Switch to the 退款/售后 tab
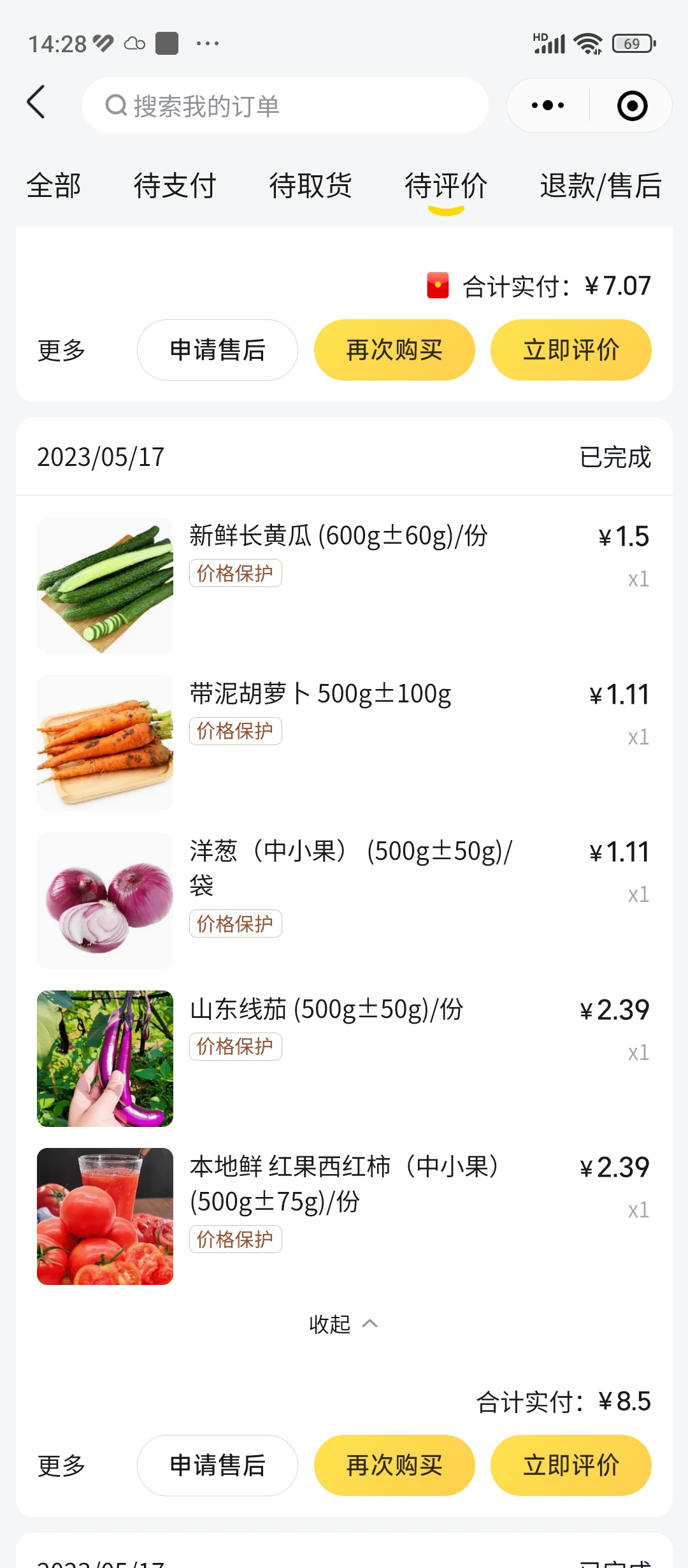 point(600,186)
